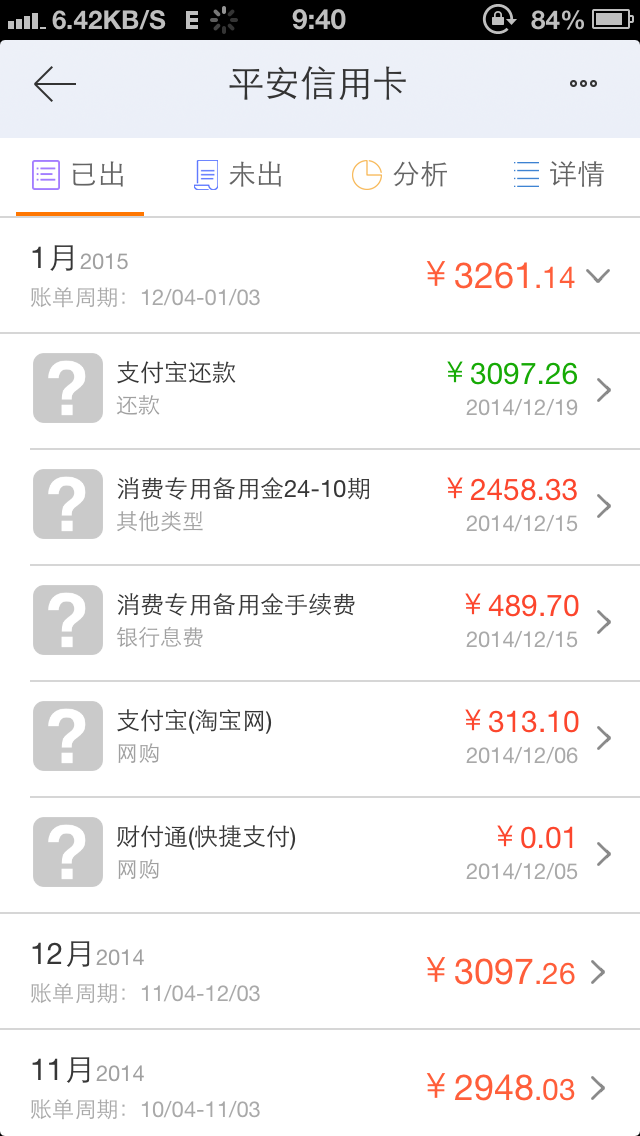The height and width of the screenshot is (1136, 640).
Task: Open the three-dot overflow menu
Action: point(583,84)
